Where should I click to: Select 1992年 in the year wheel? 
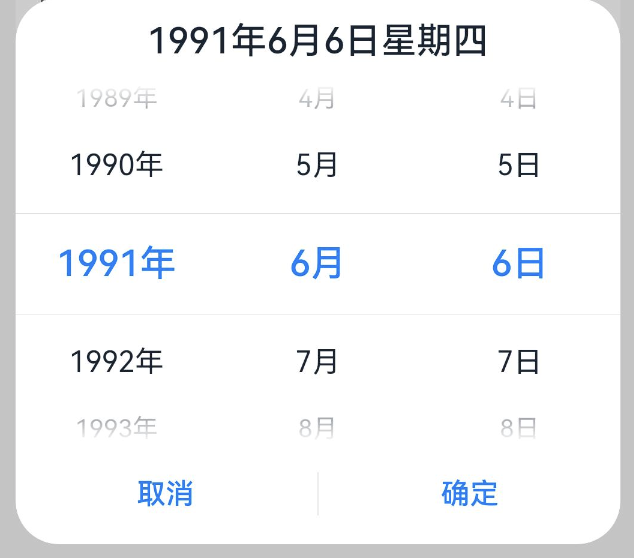click(x=117, y=361)
